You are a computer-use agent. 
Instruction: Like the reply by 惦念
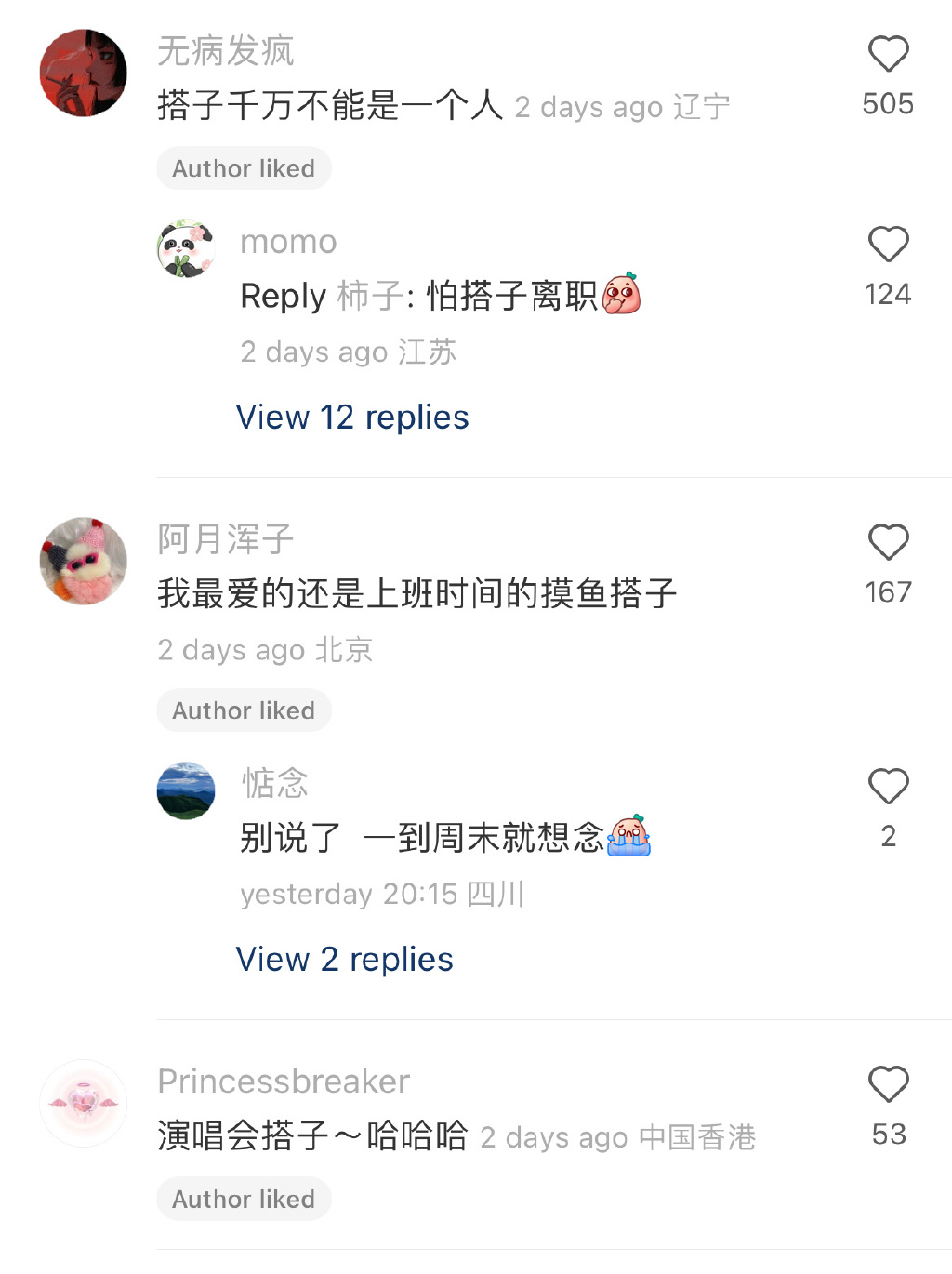[888, 787]
